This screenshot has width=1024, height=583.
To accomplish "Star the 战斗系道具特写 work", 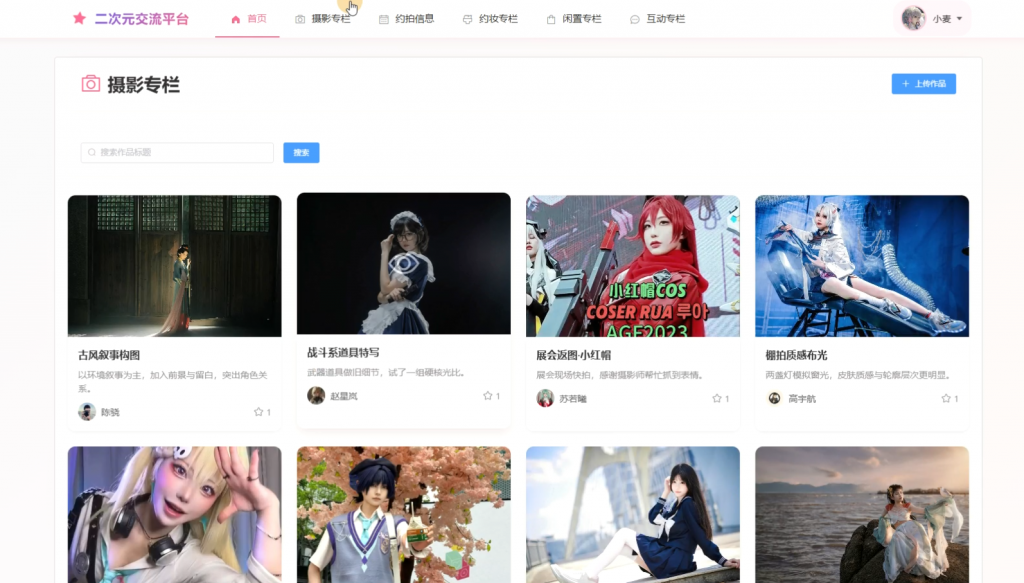I will click(x=488, y=396).
